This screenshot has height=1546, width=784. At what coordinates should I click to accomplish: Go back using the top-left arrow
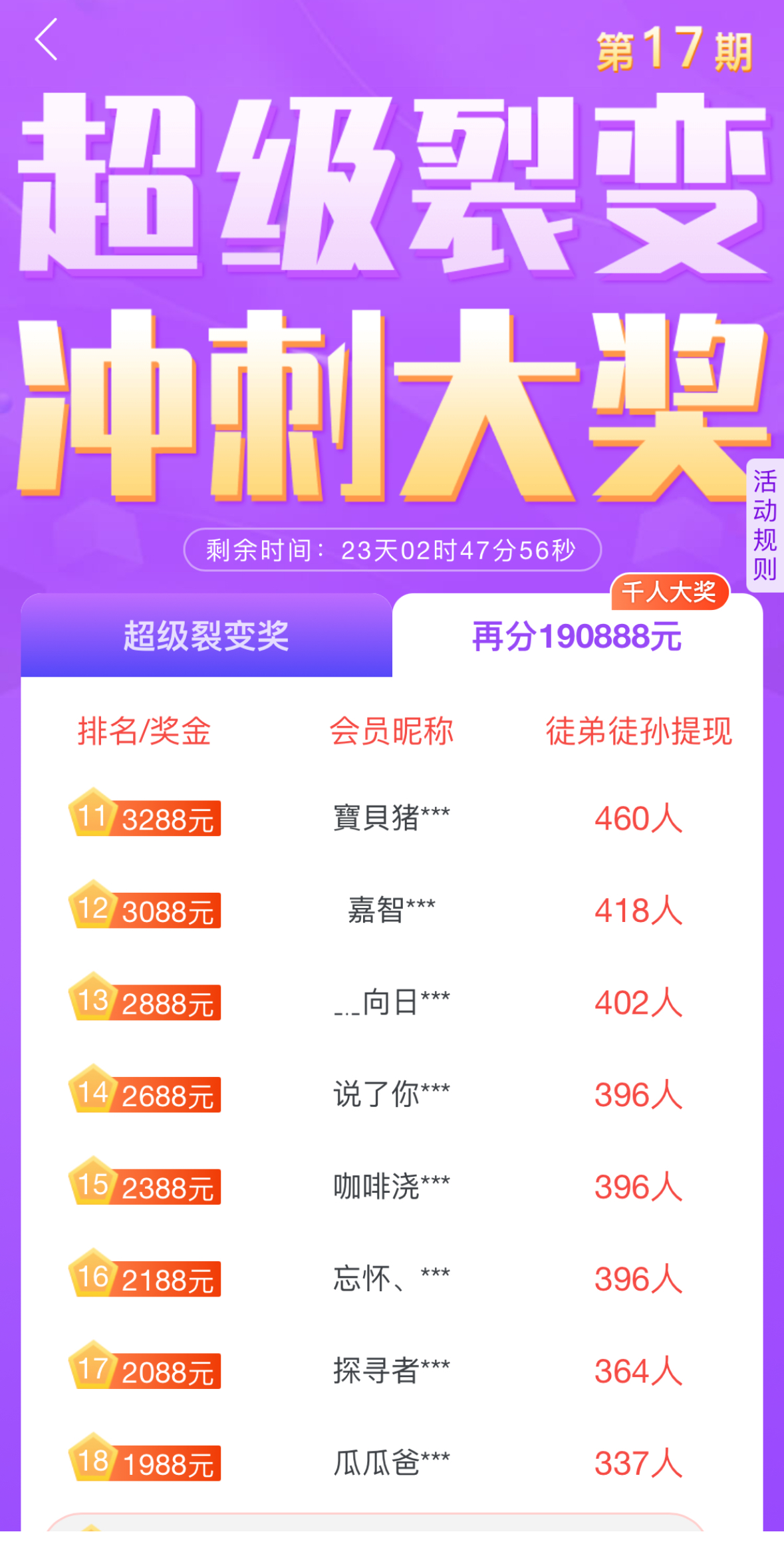(x=47, y=40)
